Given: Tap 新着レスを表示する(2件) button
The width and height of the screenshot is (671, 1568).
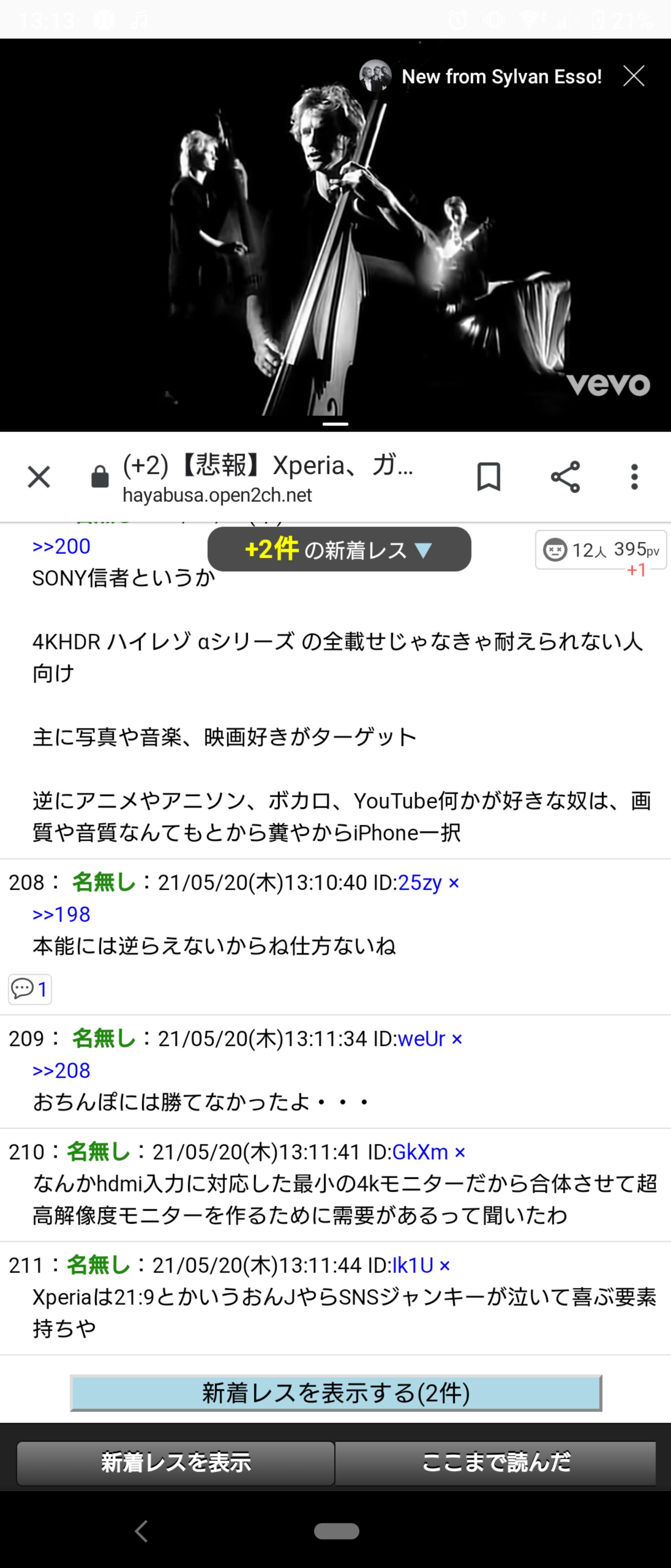Looking at the screenshot, I should pyautogui.click(x=336, y=1393).
